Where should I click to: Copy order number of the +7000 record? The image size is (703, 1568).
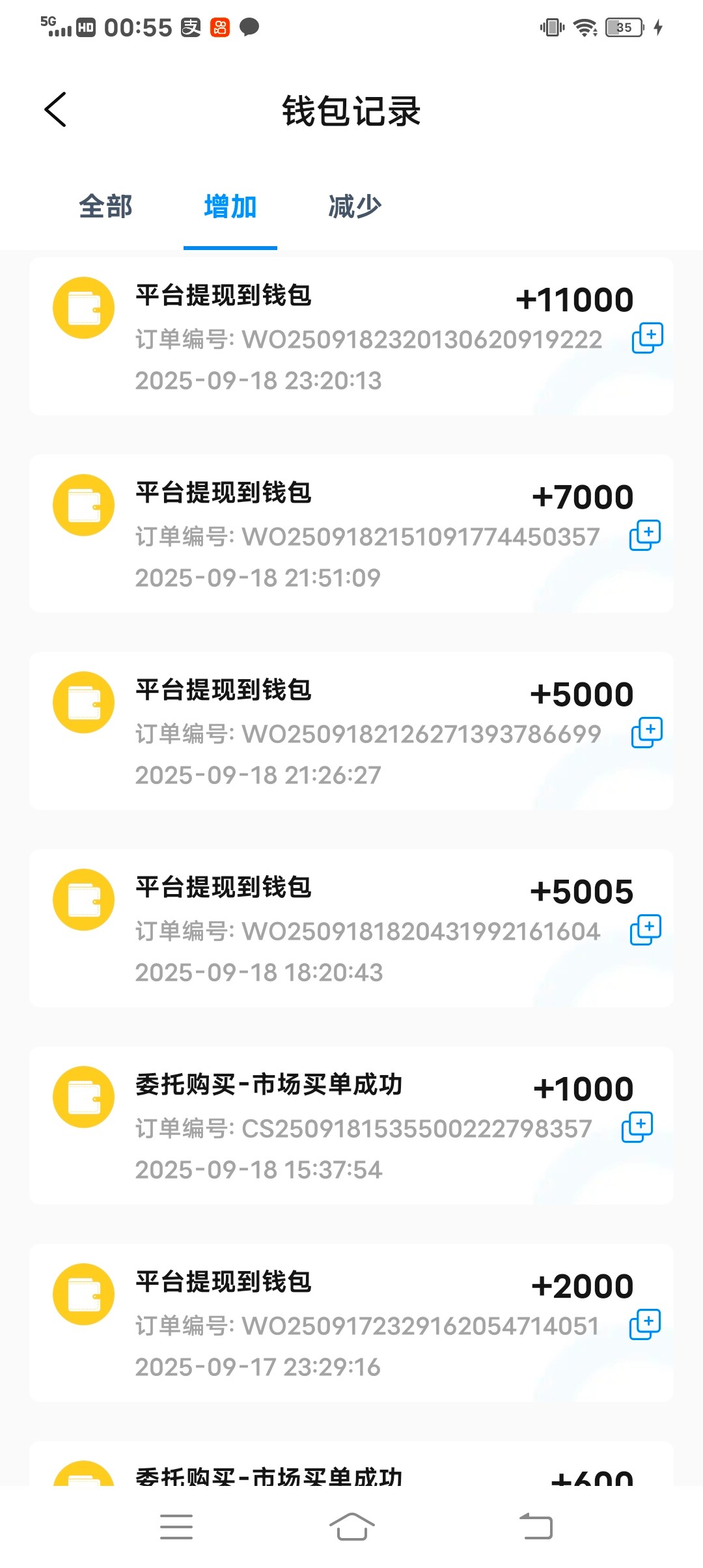645,535
